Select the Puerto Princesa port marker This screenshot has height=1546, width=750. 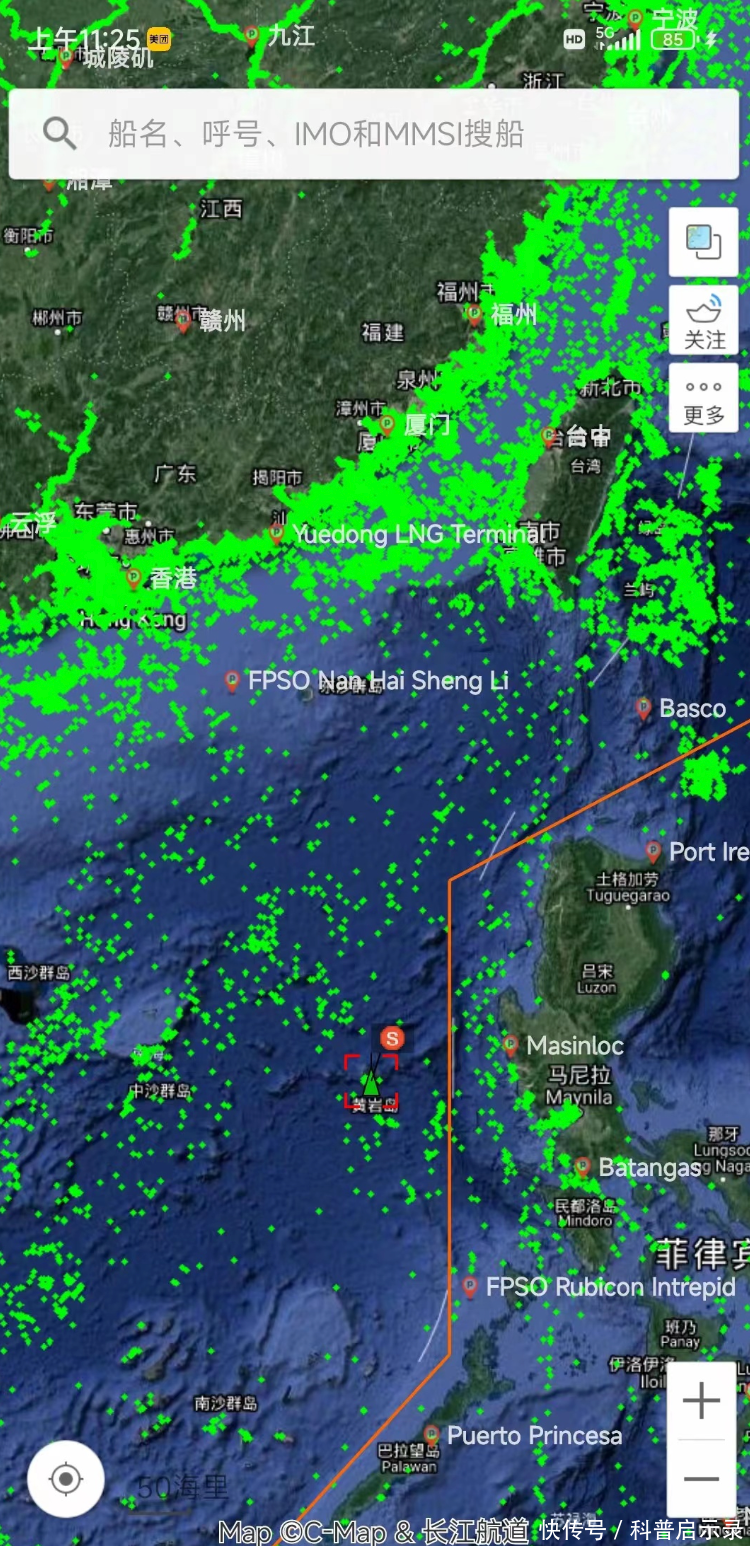point(431,1436)
